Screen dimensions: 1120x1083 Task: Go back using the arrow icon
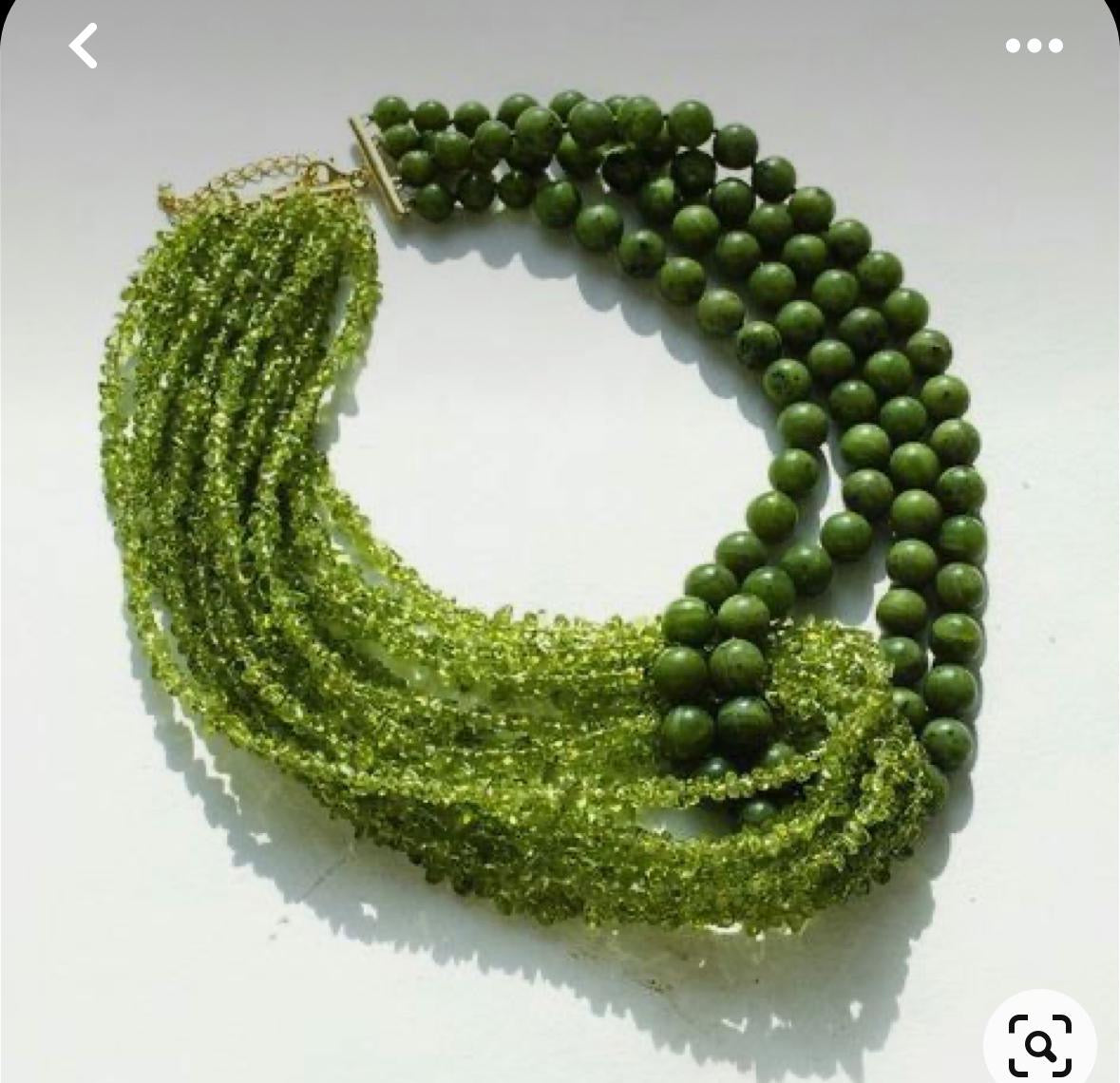click(x=84, y=46)
